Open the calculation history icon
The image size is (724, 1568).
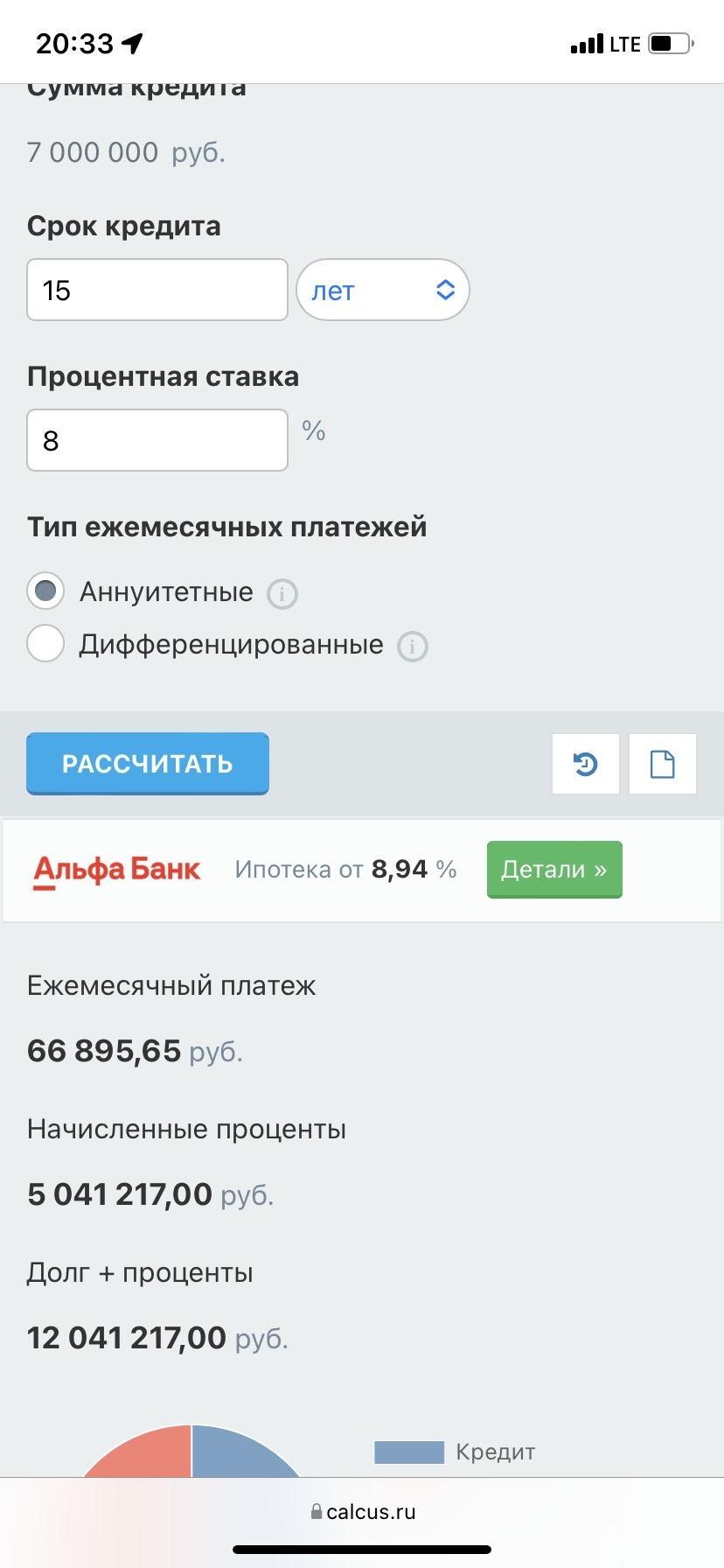coord(586,764)
